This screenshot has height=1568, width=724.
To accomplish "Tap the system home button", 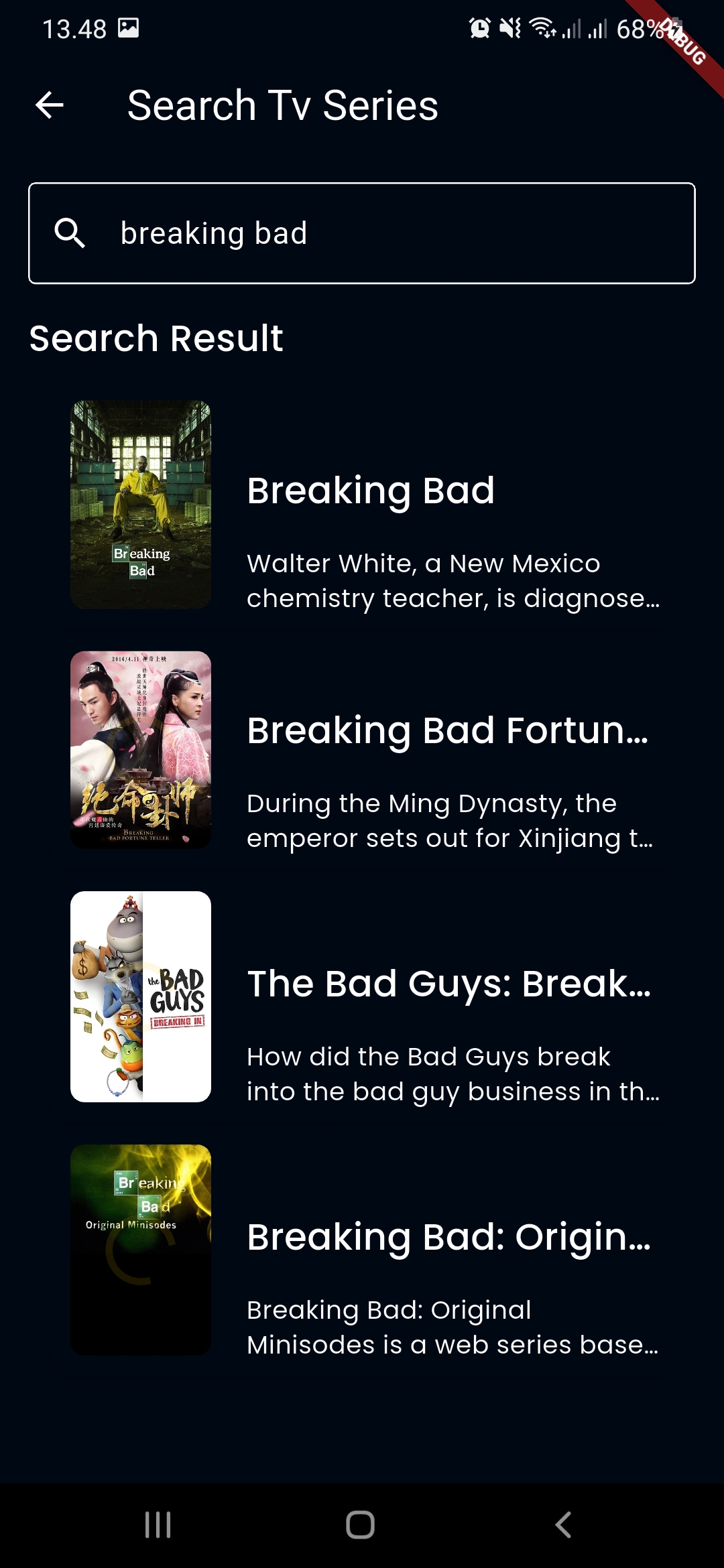I will click(x=360, y=1525).
